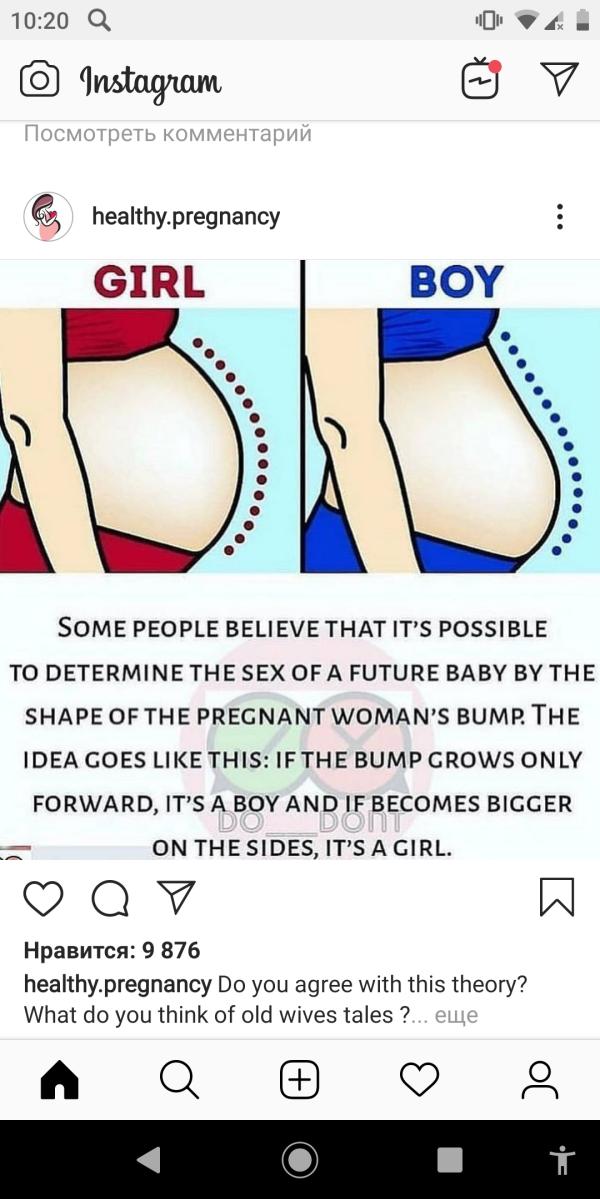Image resolution: width=600 pixels, height=1199 pixels.
Task: Comment on the healthy.pregnancy post
Action: point(110,896)
